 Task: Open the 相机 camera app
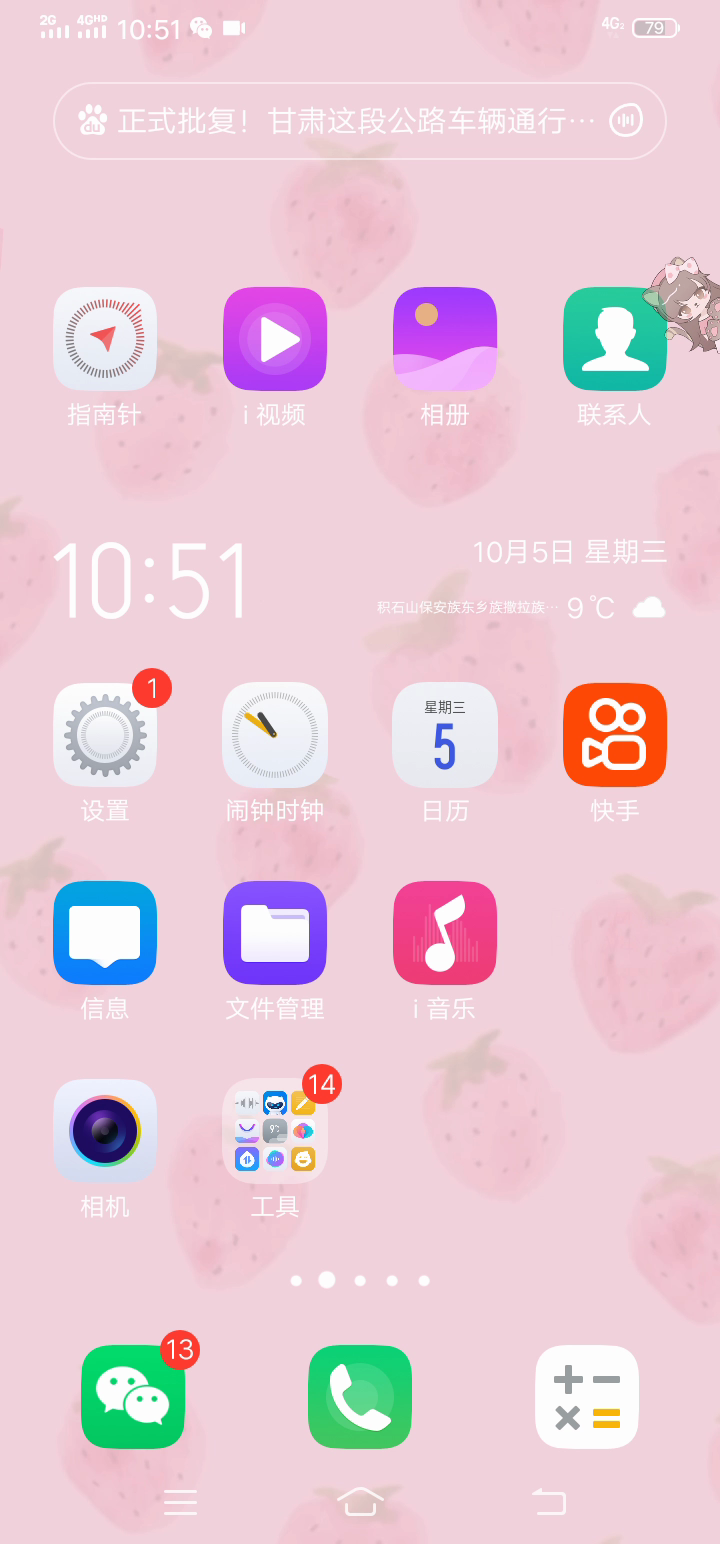[105, 1131]
